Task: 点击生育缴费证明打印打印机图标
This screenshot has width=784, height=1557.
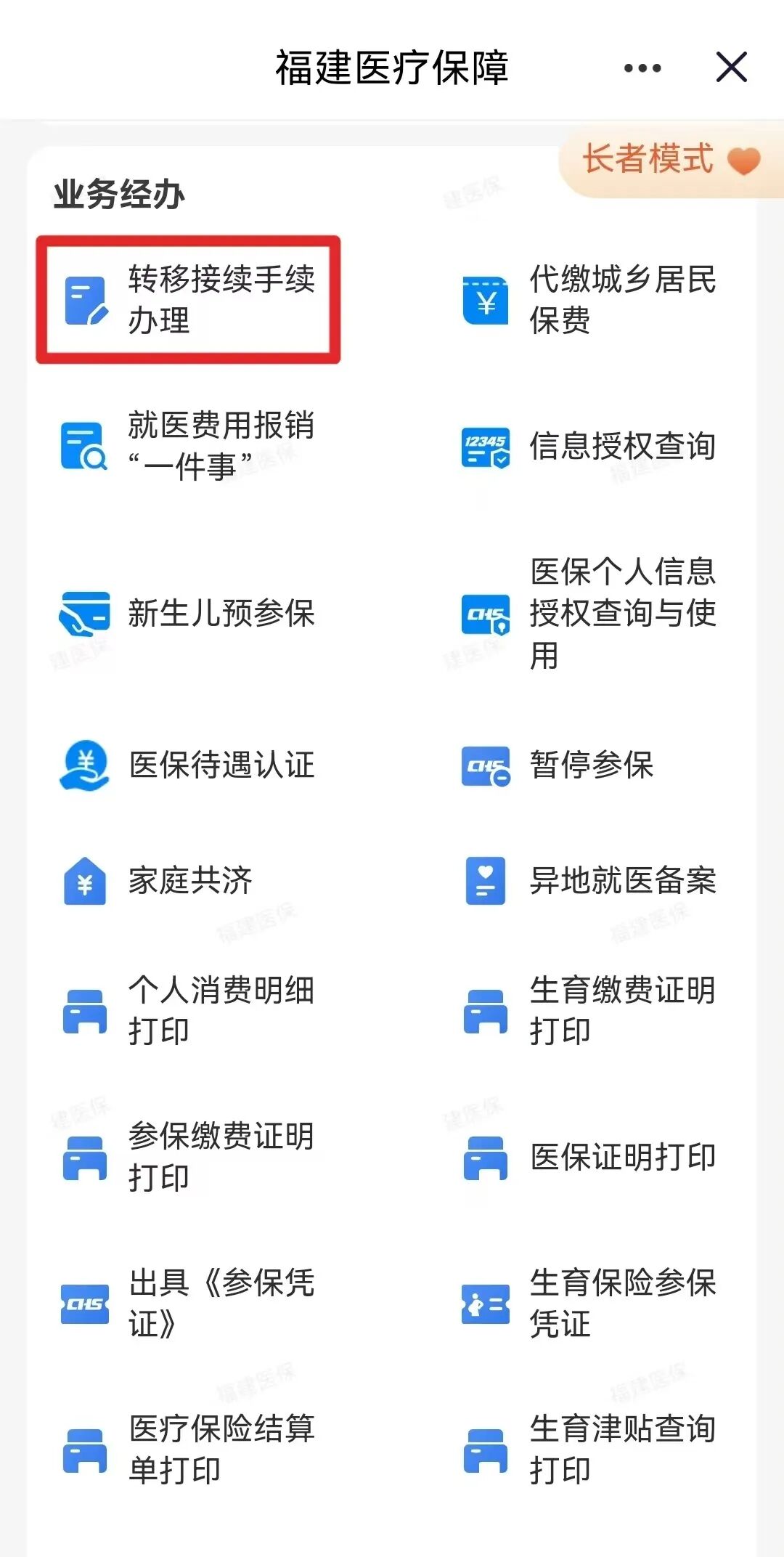Action: point(485,1009)
